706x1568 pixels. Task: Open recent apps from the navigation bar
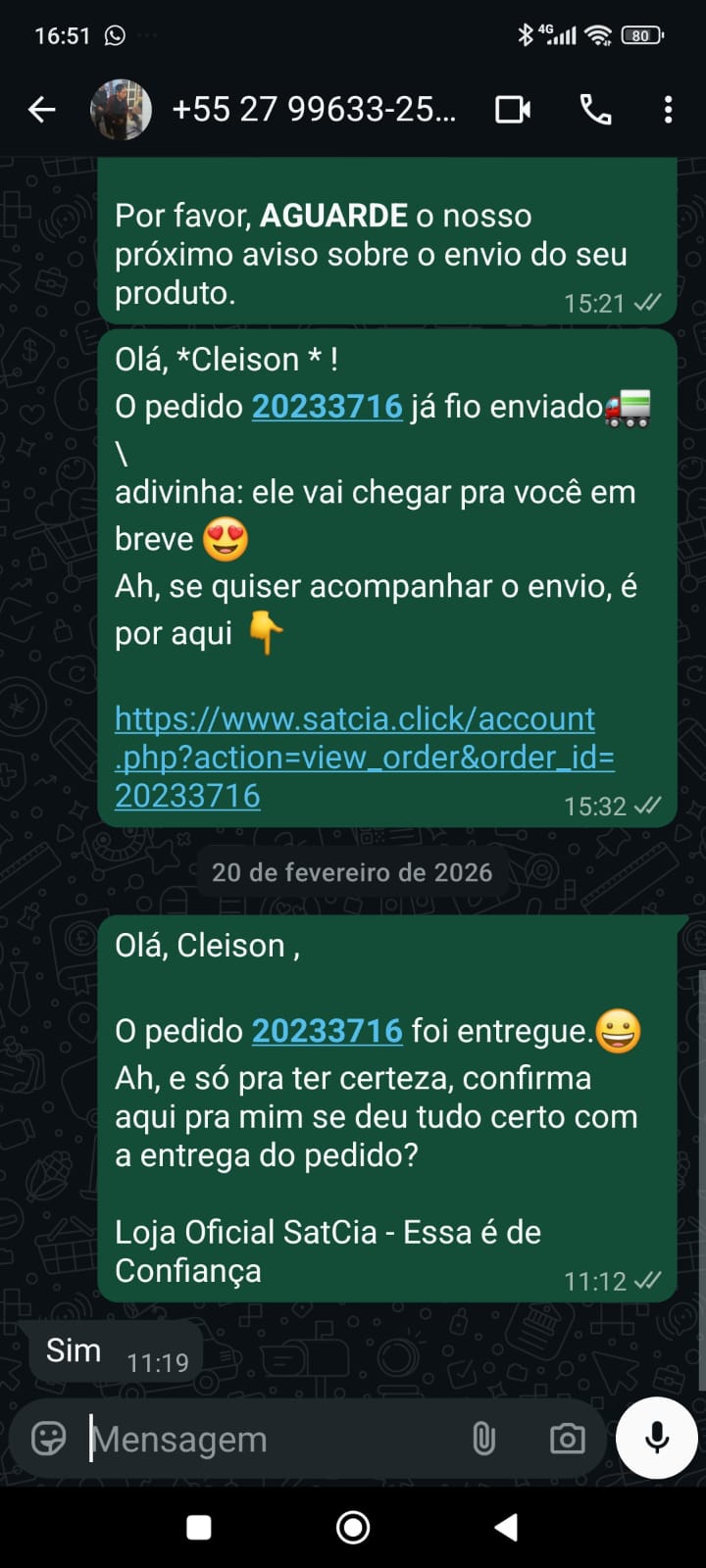(199, 1527)
